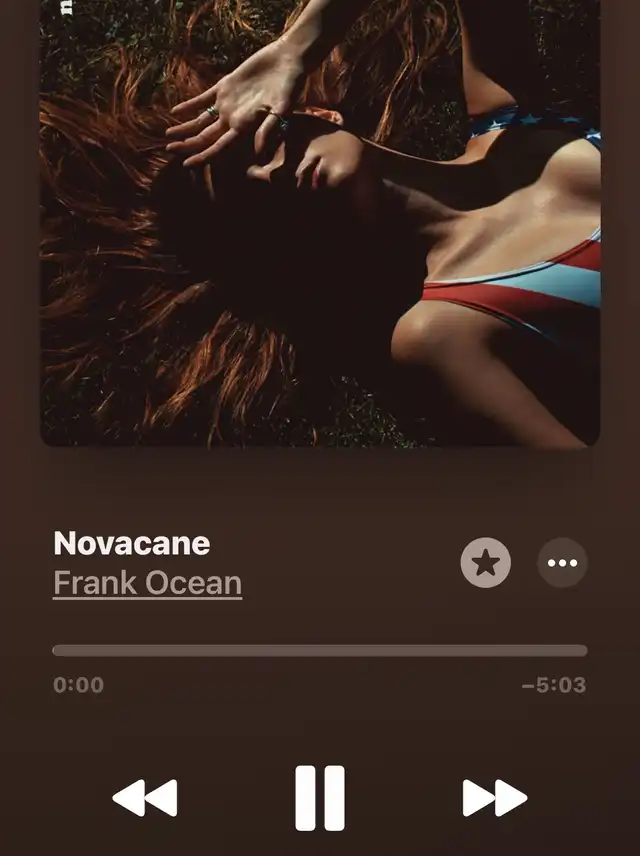Pause the Novacane track

click(x=320, y=798)
